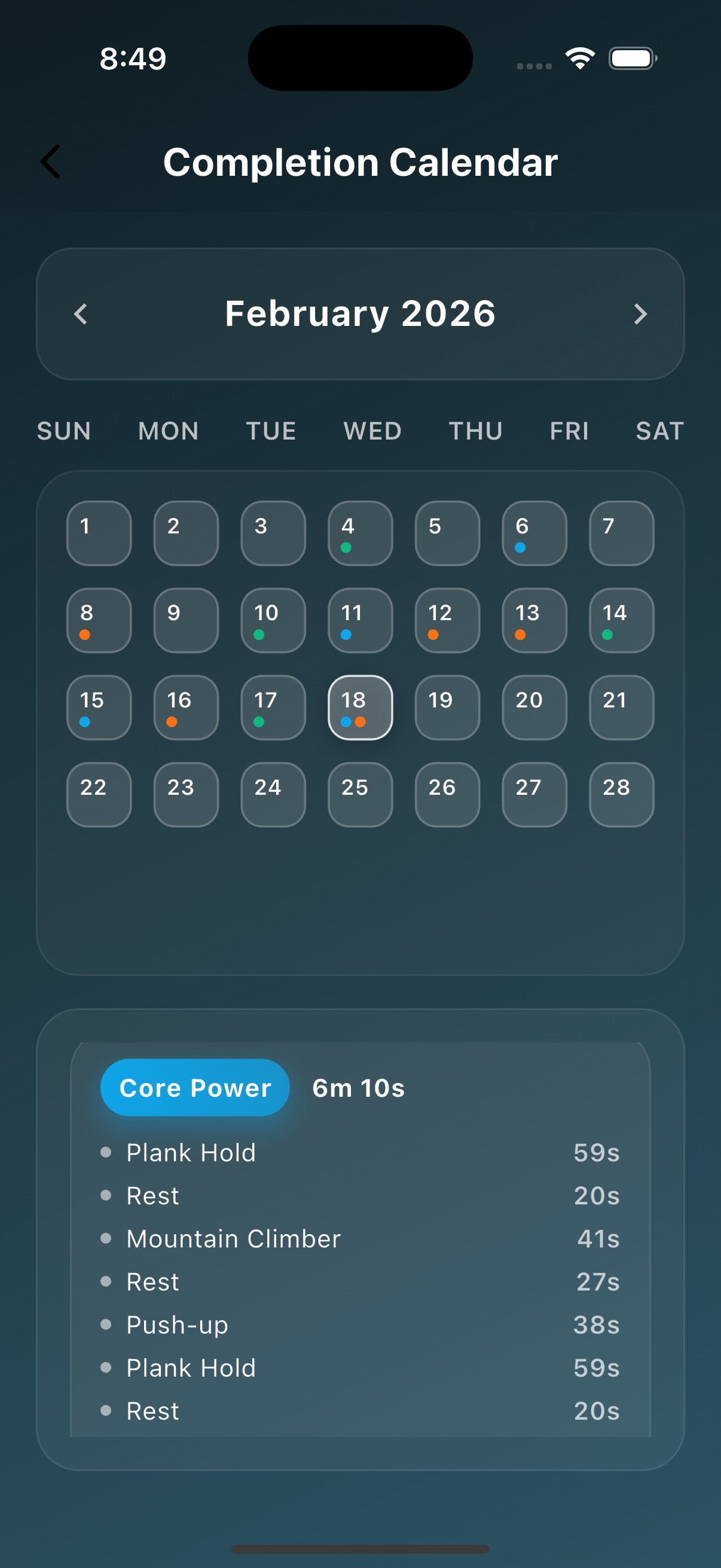
Task: Select February 19
Action: coord(447,707)
